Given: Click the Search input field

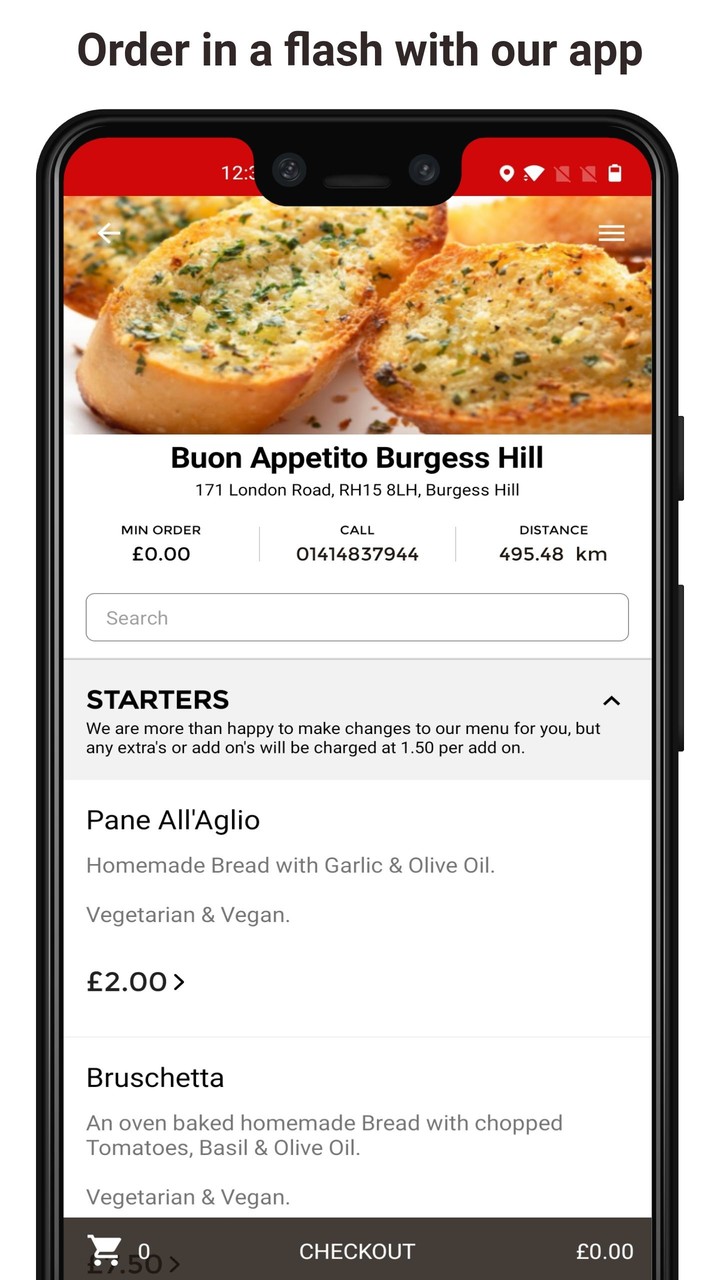Looking at the screenshot, I should pos(357,617).
